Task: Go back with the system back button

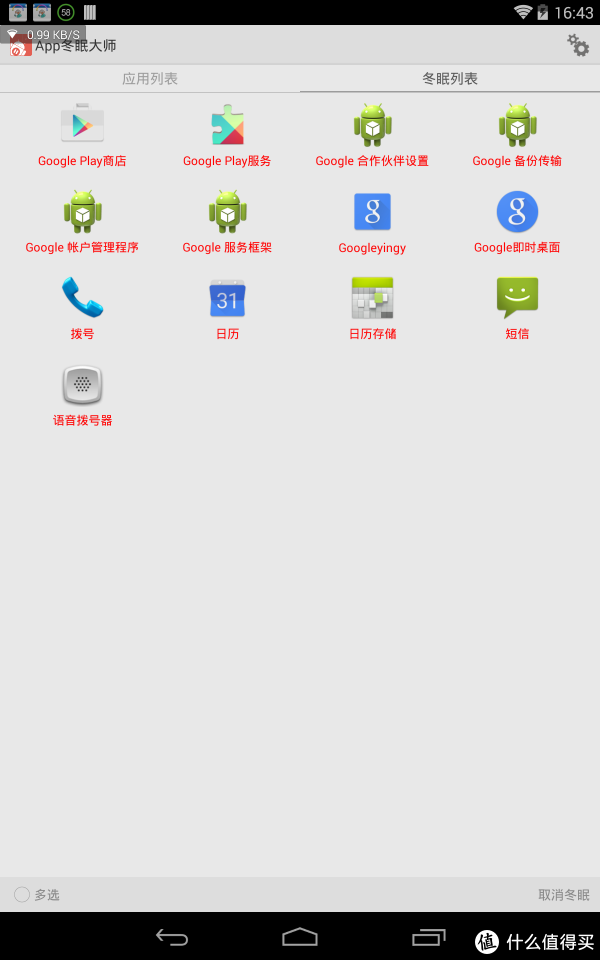Action: coord(172,937)
